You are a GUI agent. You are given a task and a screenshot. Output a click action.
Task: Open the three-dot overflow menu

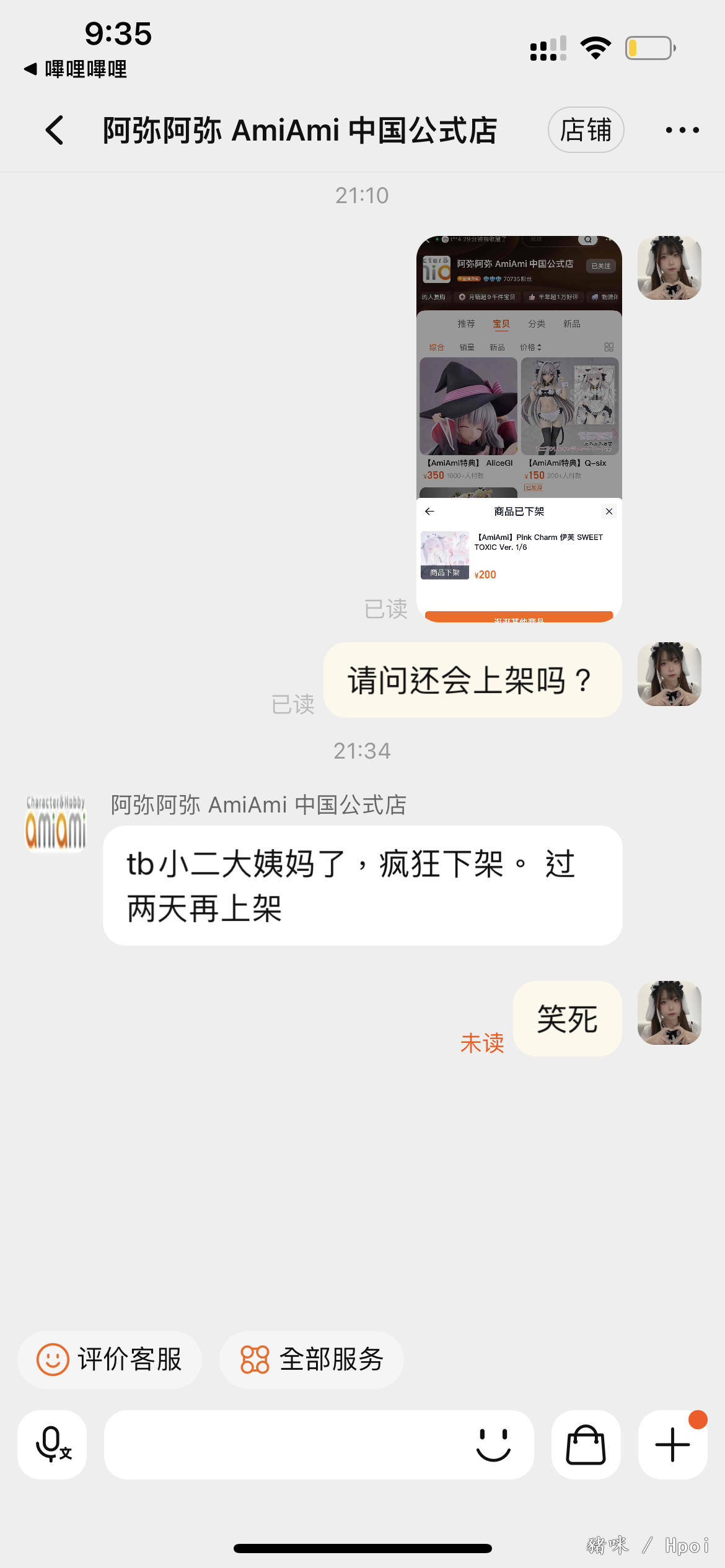click(x=682, y=130)
